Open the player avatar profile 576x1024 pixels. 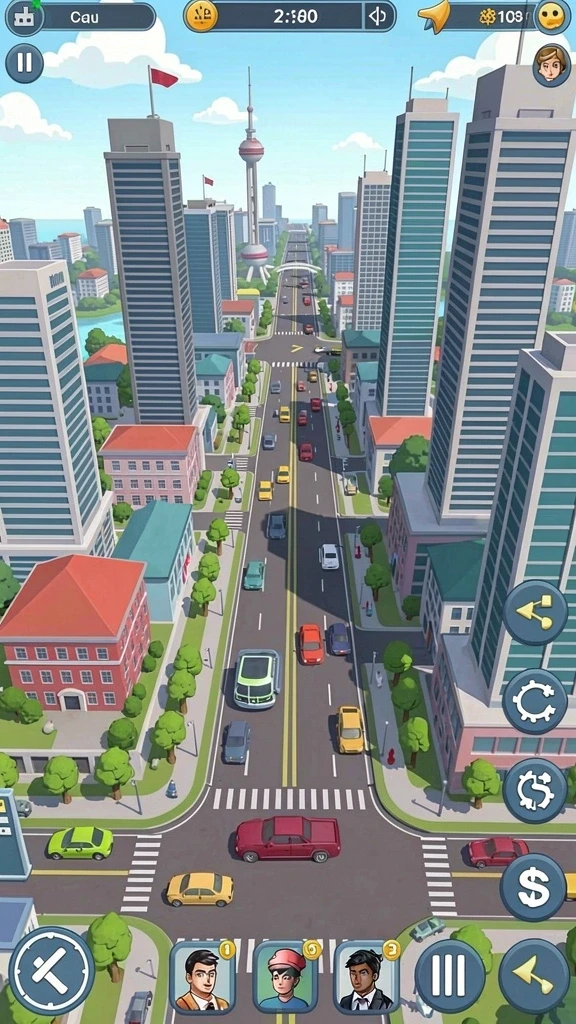coord(552,65)
